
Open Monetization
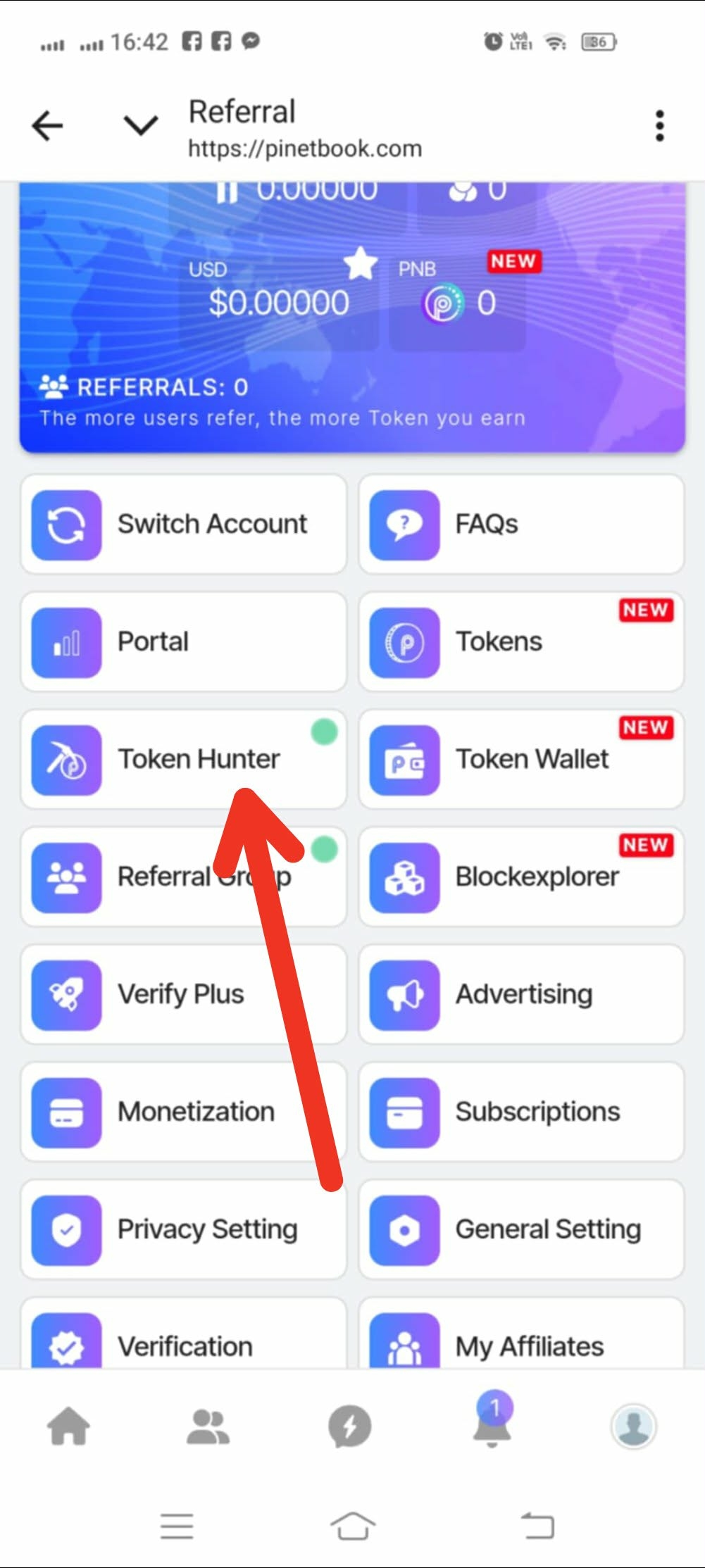(183, 1112)
